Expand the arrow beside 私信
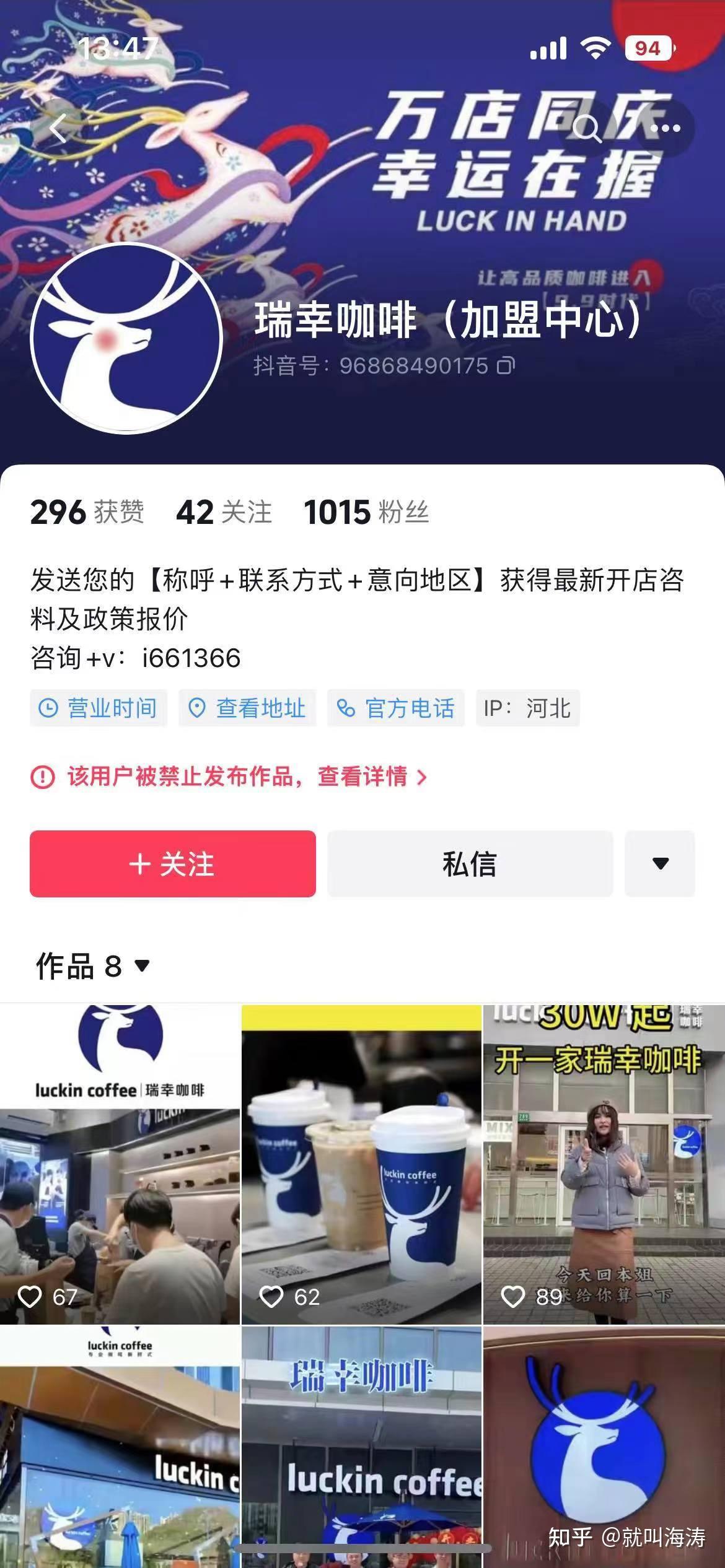The height and width of the screenshot is (1568, 725). pos(660,863)
